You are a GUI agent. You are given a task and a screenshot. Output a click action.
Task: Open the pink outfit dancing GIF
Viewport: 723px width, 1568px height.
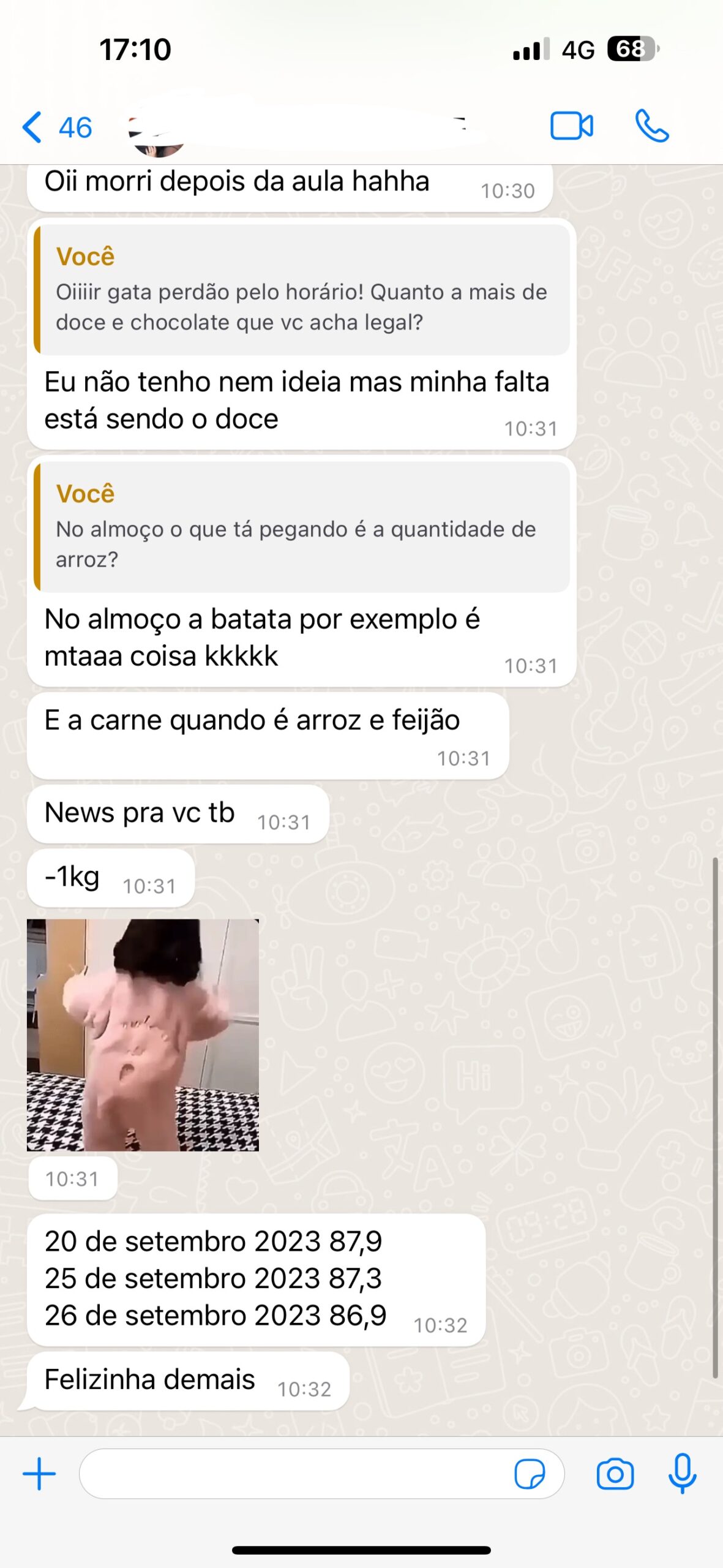[143, 1035]
